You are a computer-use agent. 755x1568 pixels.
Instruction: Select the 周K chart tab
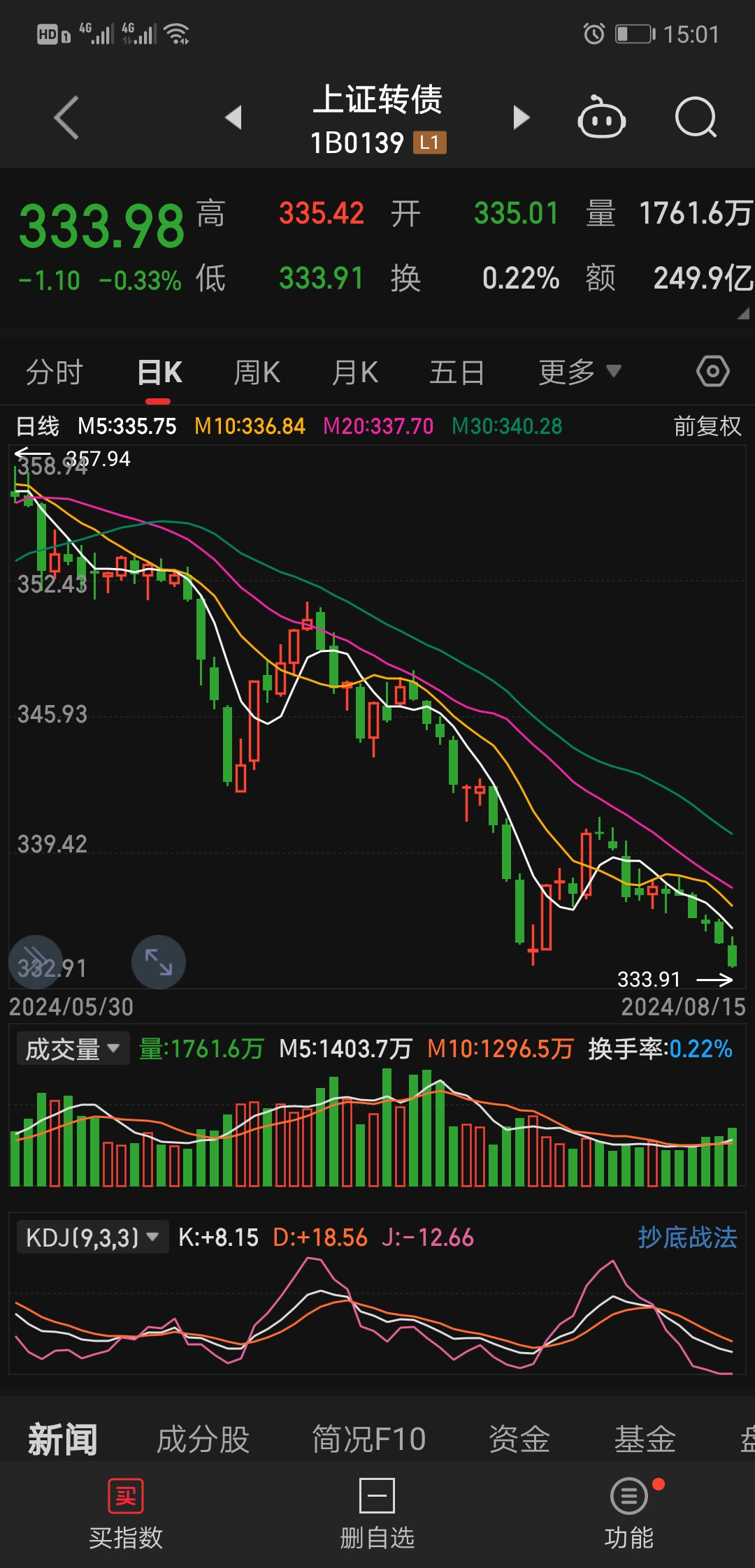(257, 372)
